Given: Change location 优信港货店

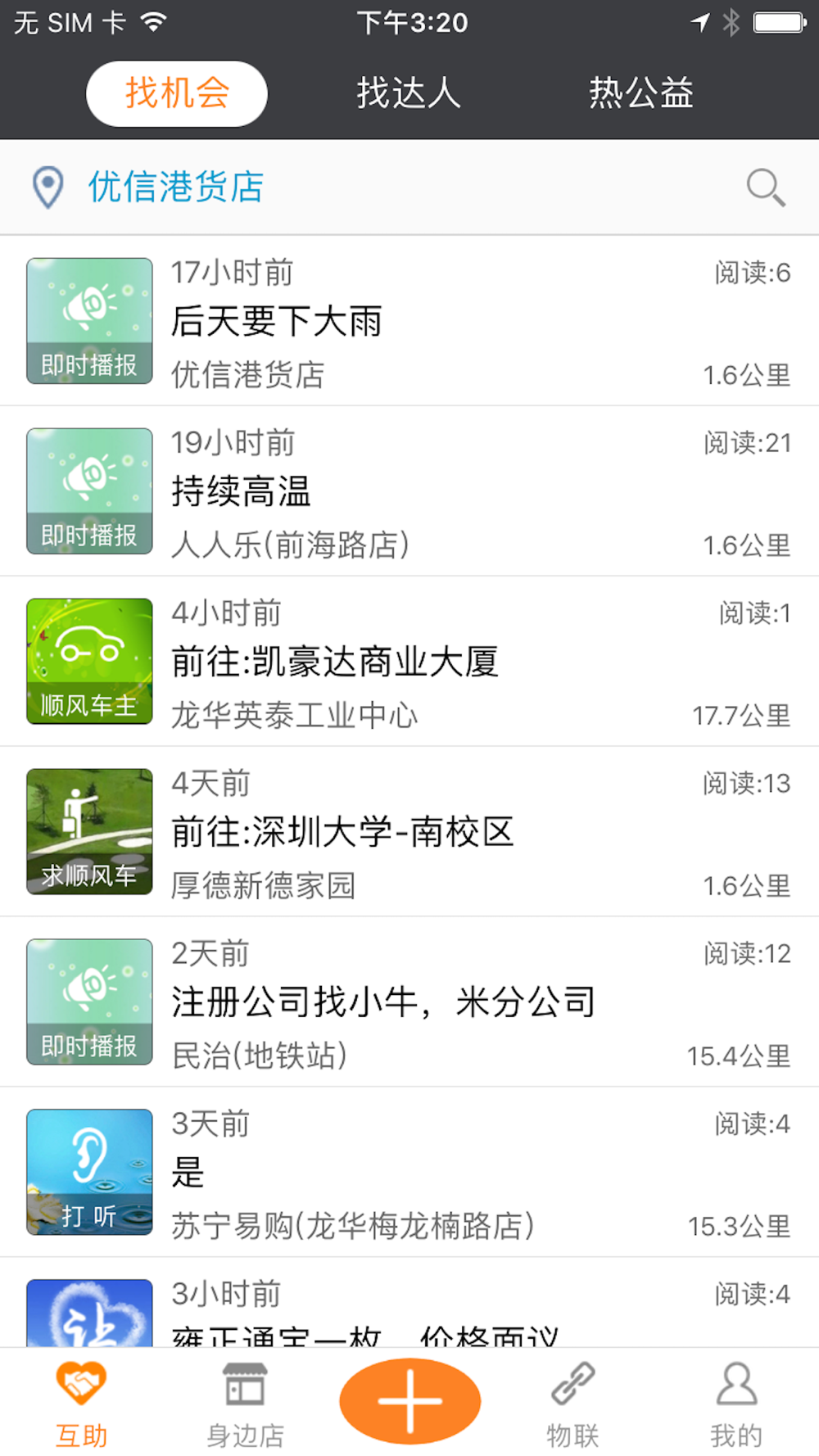Looking at the screenshot, I should [175, 188].
